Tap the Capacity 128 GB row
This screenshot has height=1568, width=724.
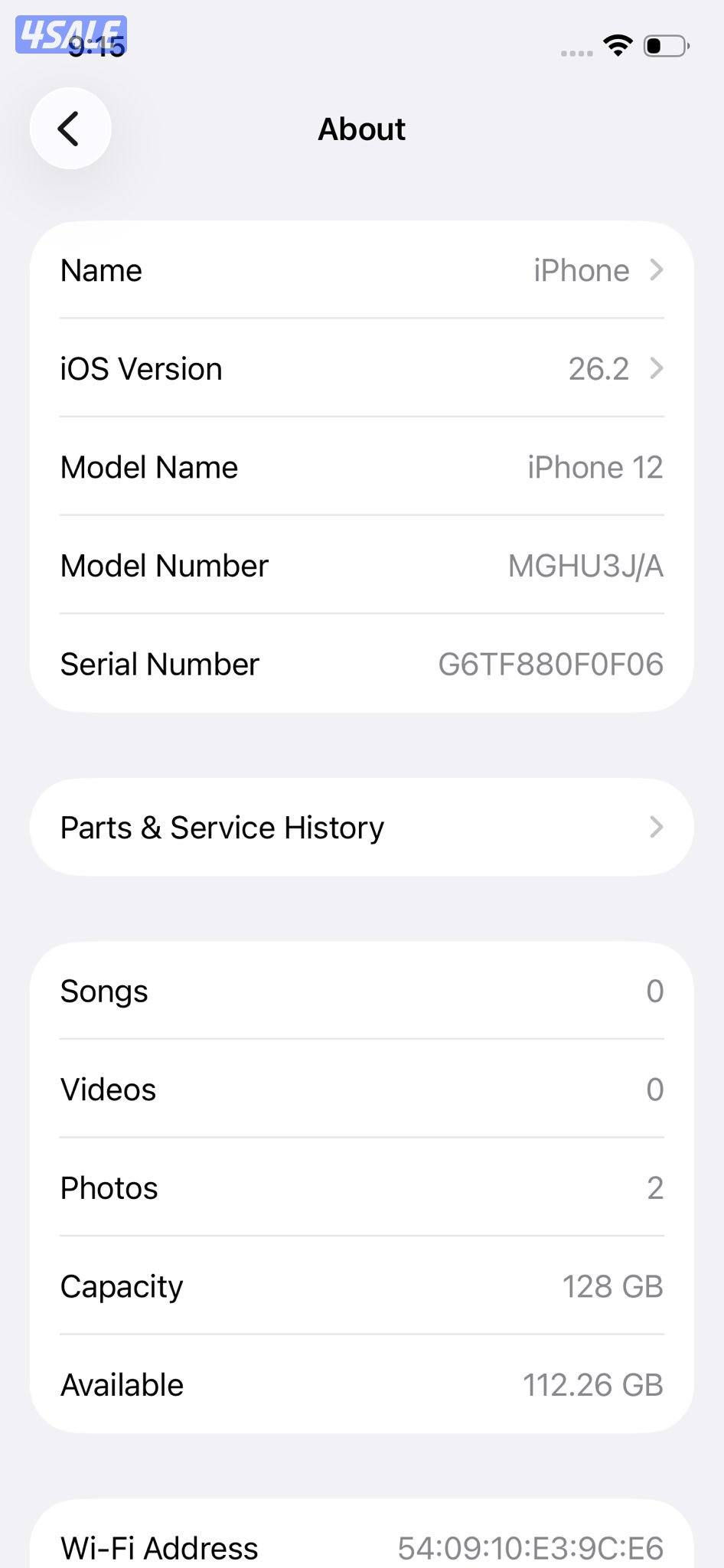(x=362, y=1286)
